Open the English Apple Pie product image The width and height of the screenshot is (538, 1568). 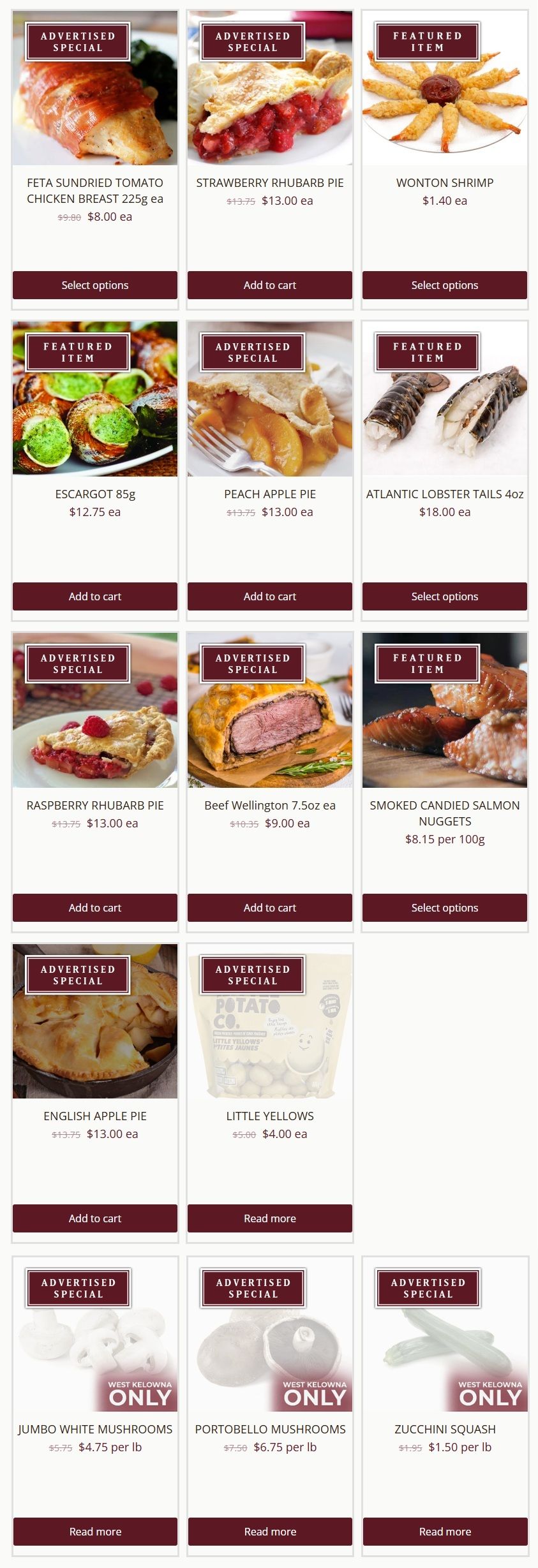pyautogui.click(x=94, y=1046)
